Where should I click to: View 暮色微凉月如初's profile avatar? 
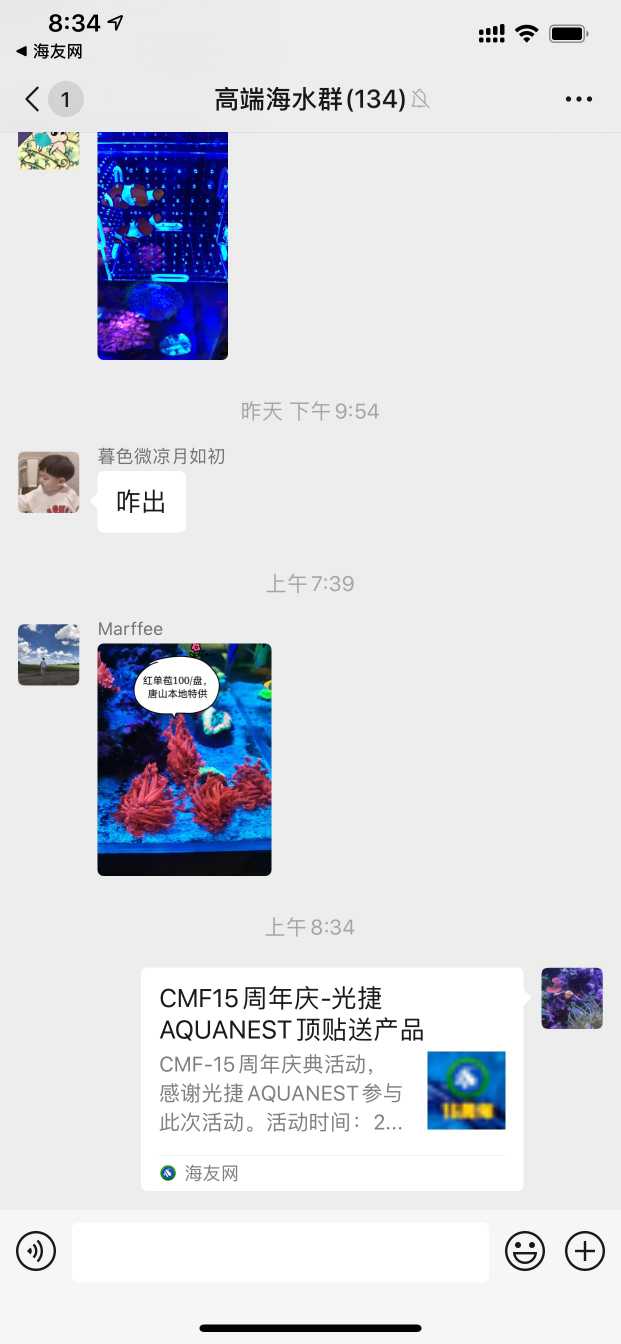pos(48,482)
